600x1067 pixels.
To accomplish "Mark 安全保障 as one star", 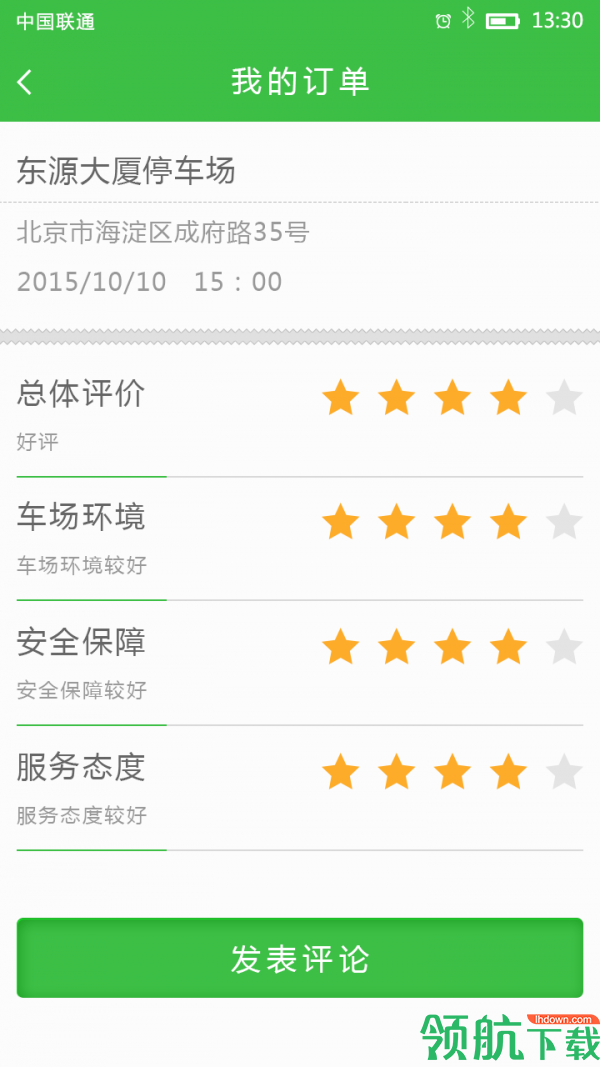I will pyautogui.click(x=340, y=647).
